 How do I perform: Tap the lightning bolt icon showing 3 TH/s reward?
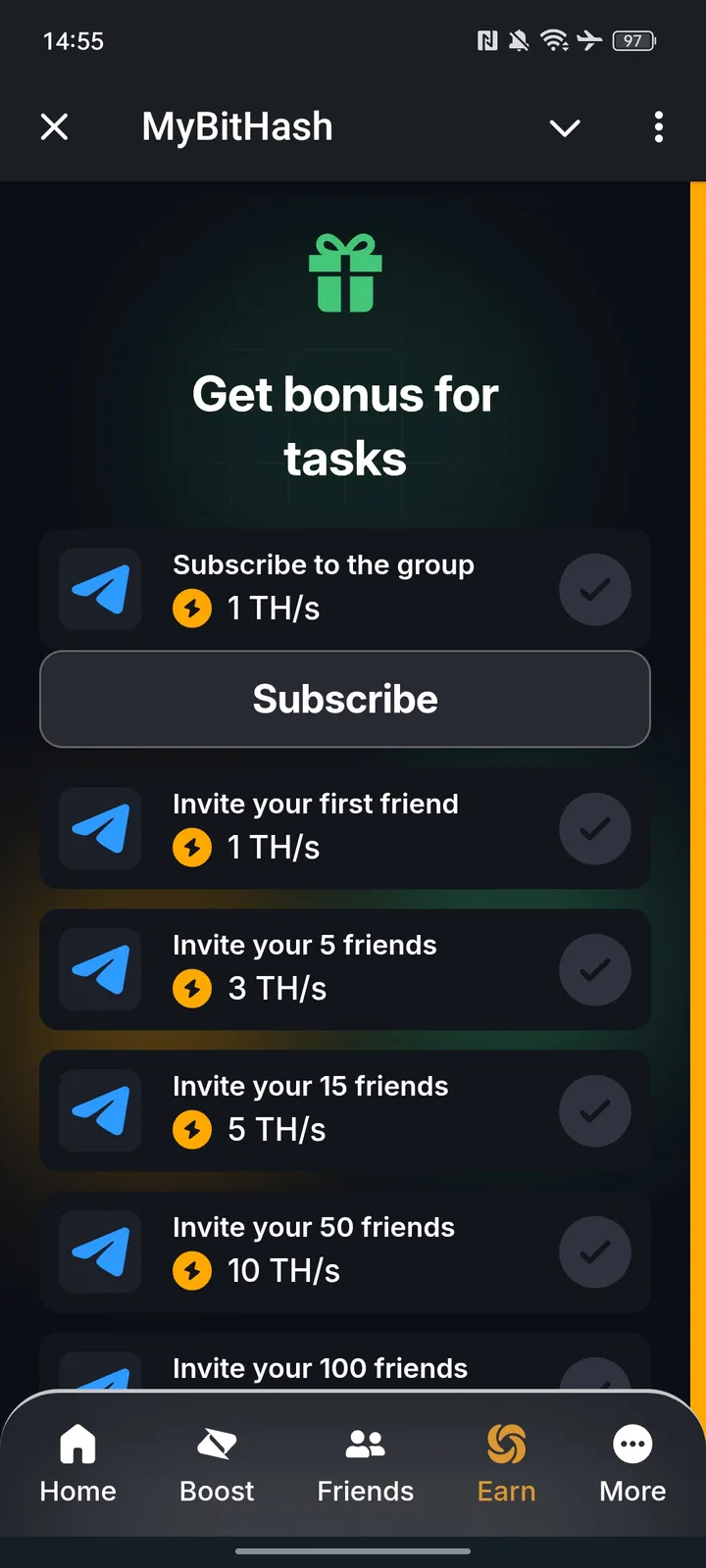(192, 989)
